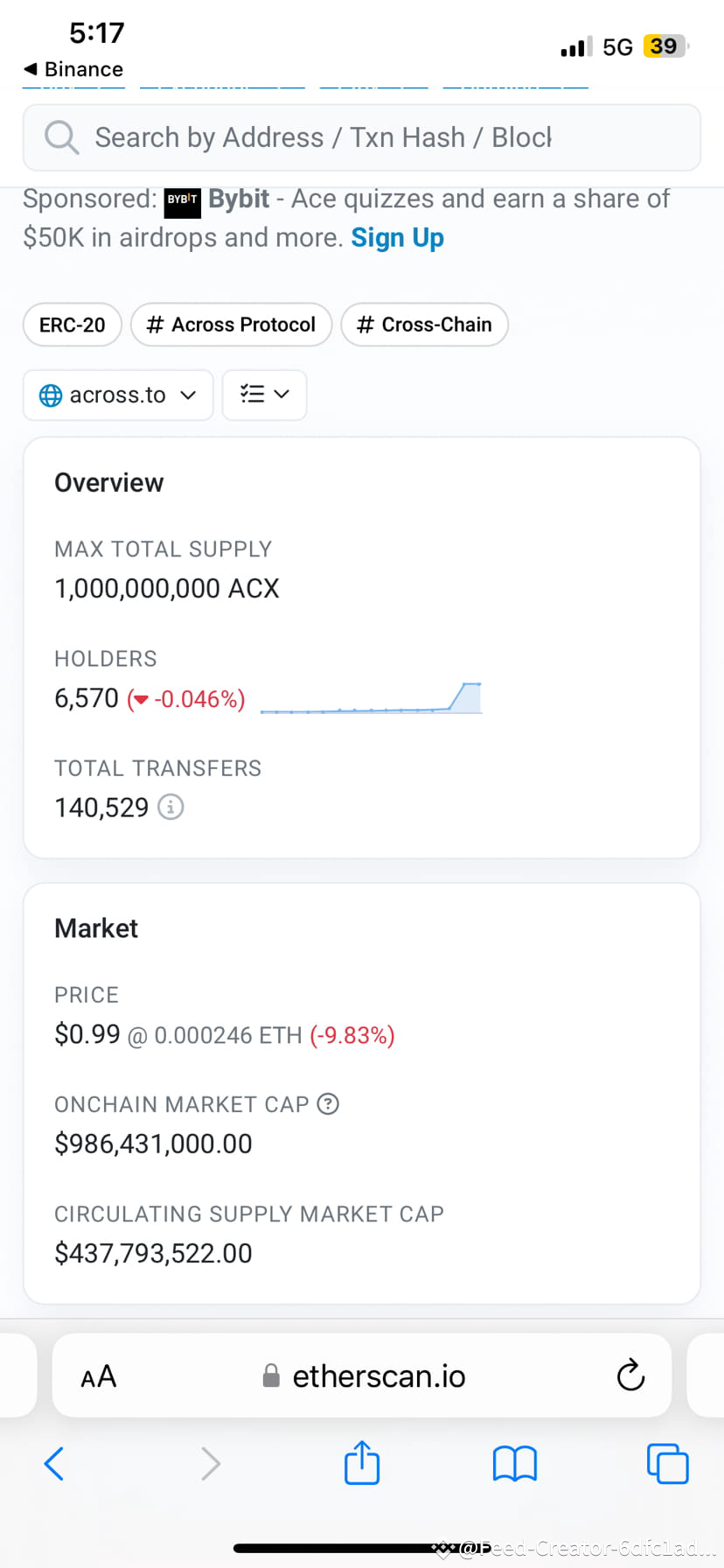The height and width of the screenshot is (1568, 724).
Task: Open the across.to website dropdown
Action: (x=117, y=395)
